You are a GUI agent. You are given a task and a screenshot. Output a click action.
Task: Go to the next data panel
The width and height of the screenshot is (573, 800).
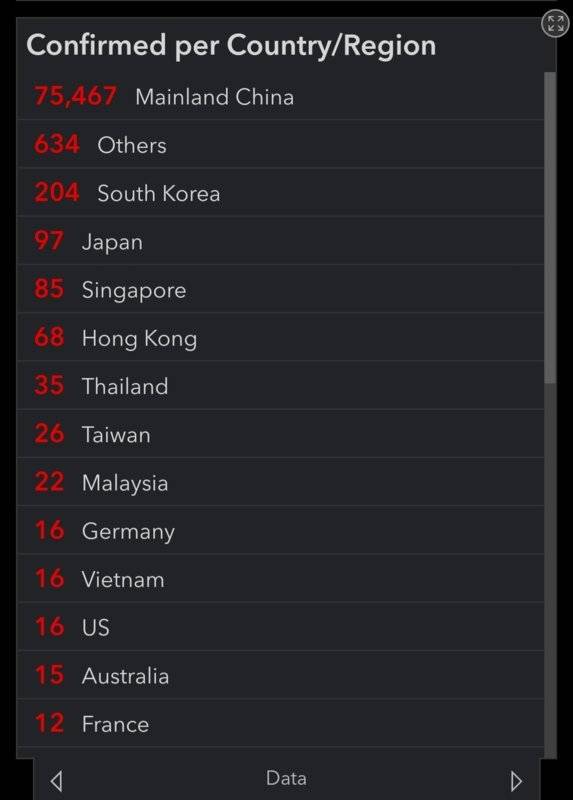516,781
